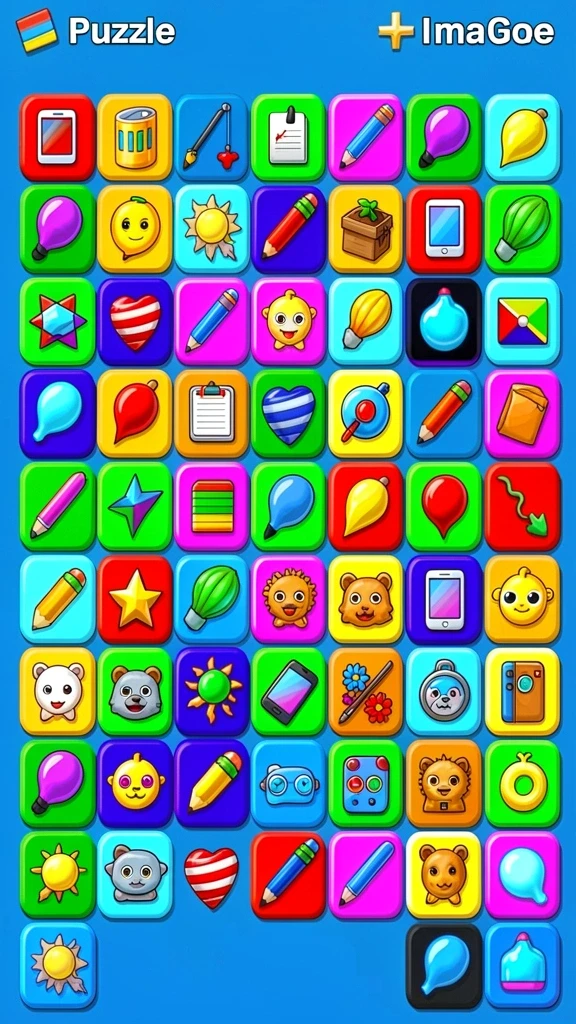Select the white bear face tile
This screenshot has width=576, height=1024.
click(57, 692)
